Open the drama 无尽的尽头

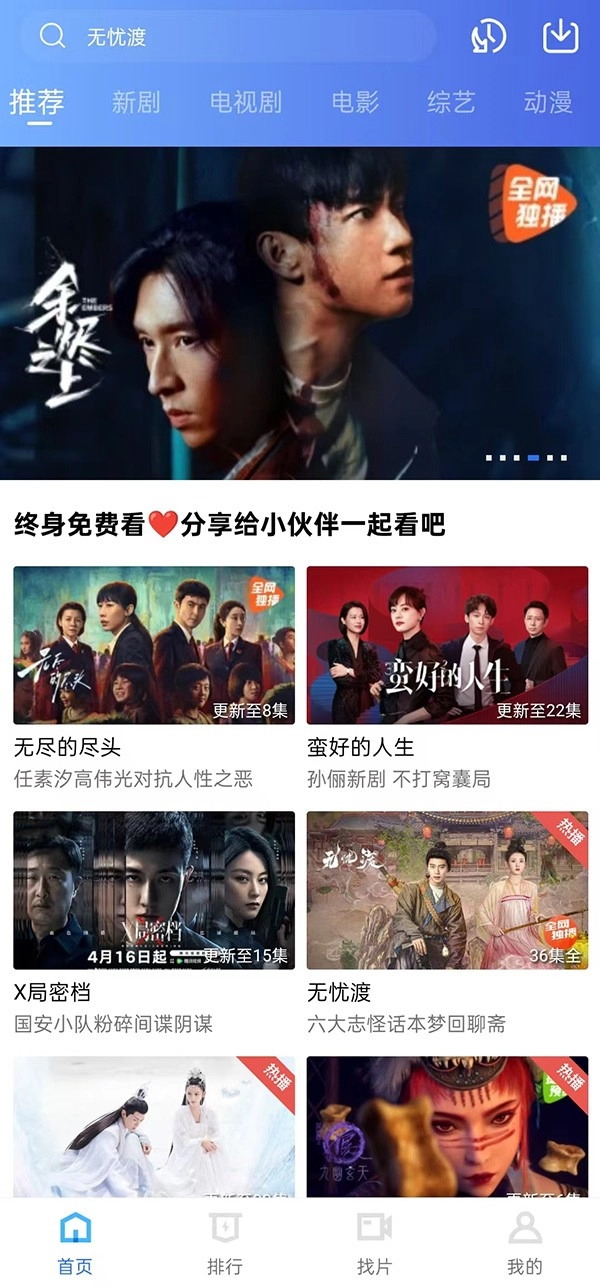point(154,645)
